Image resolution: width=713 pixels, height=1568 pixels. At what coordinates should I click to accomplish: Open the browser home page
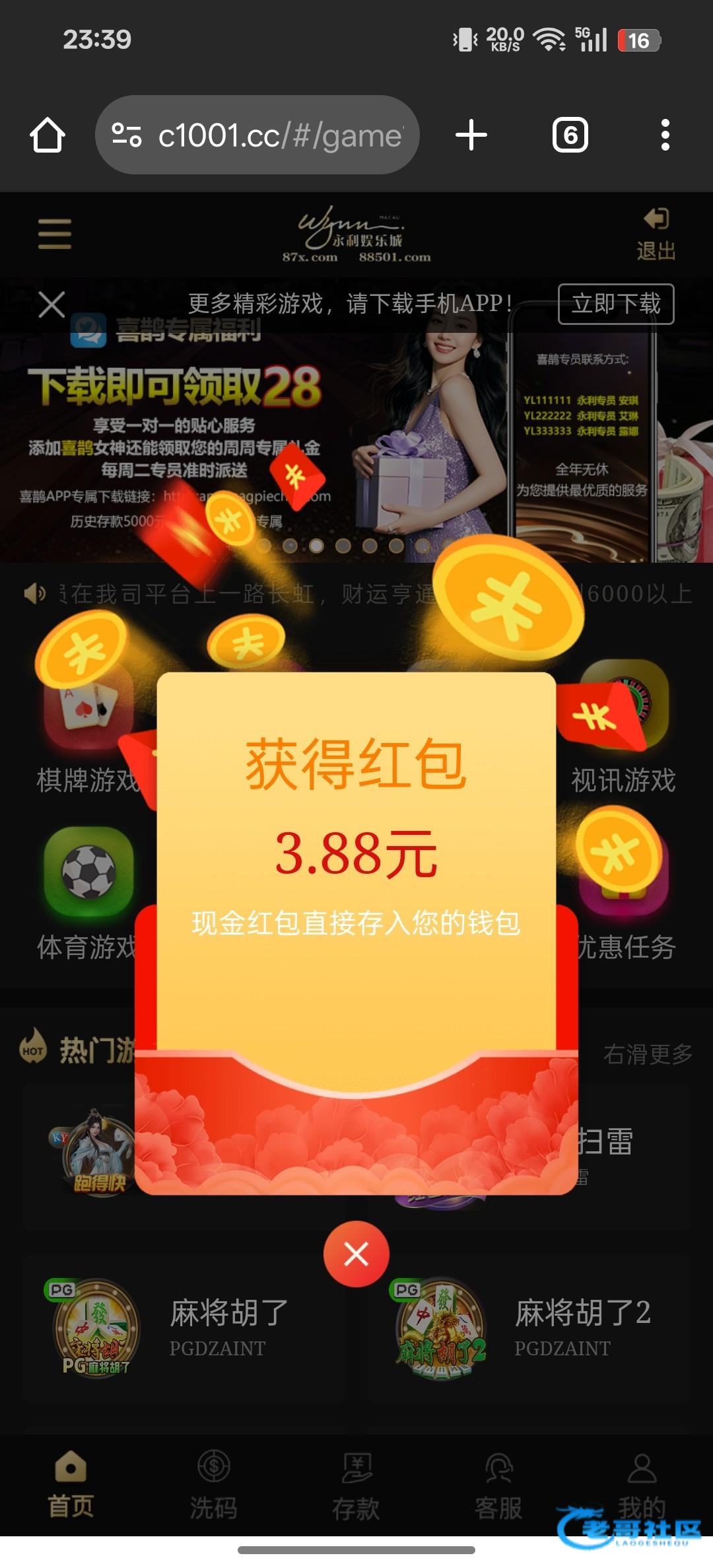48,135
